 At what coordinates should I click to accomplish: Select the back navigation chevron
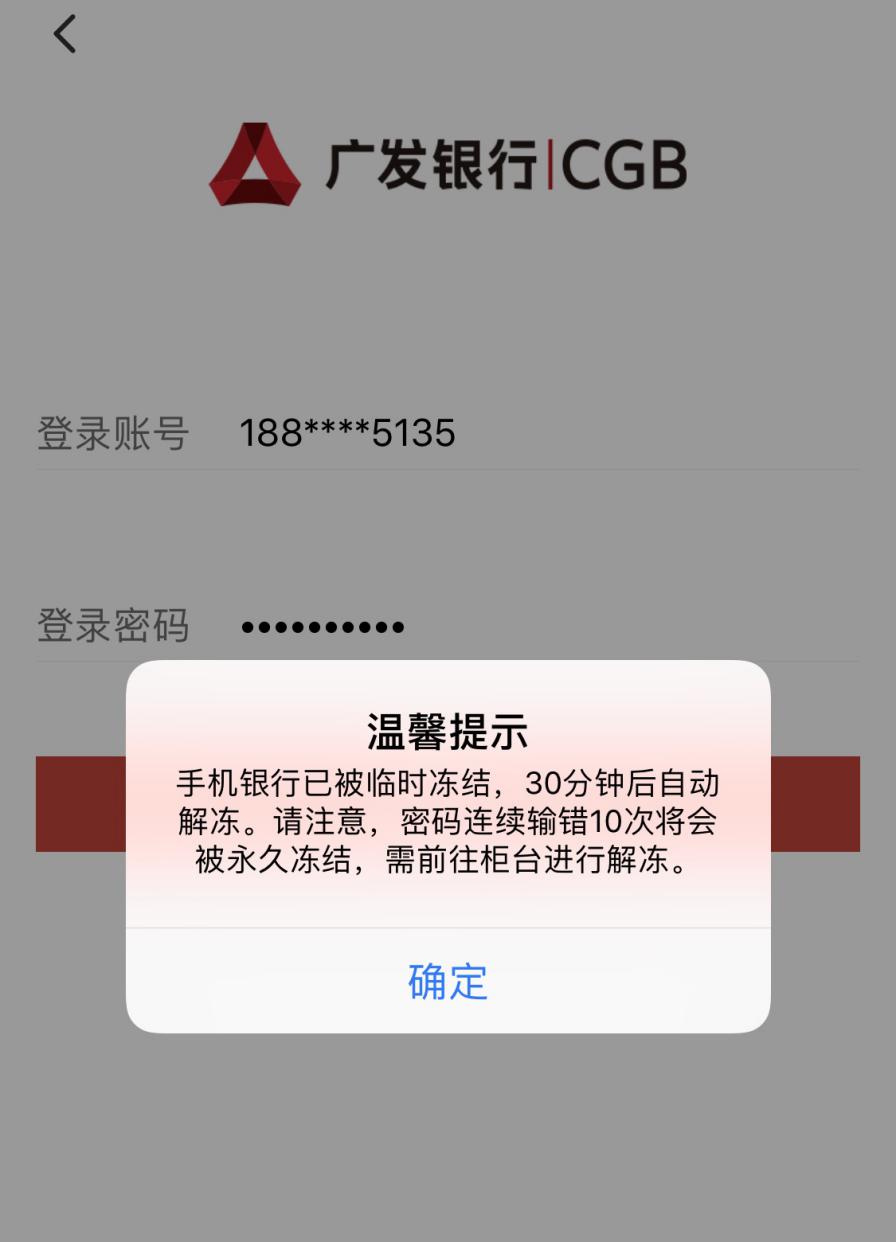pyautogui.click(x=64, y=33)
